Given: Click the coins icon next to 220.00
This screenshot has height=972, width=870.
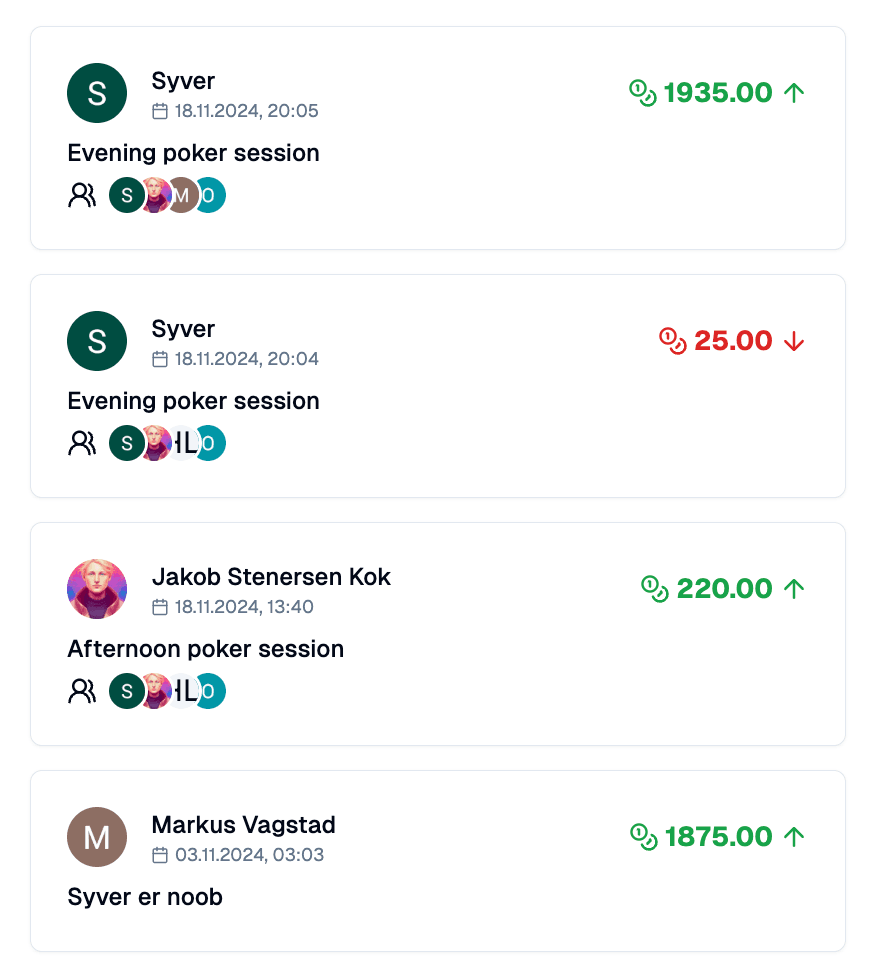Looking at the screenshot, I should [655, 588].
